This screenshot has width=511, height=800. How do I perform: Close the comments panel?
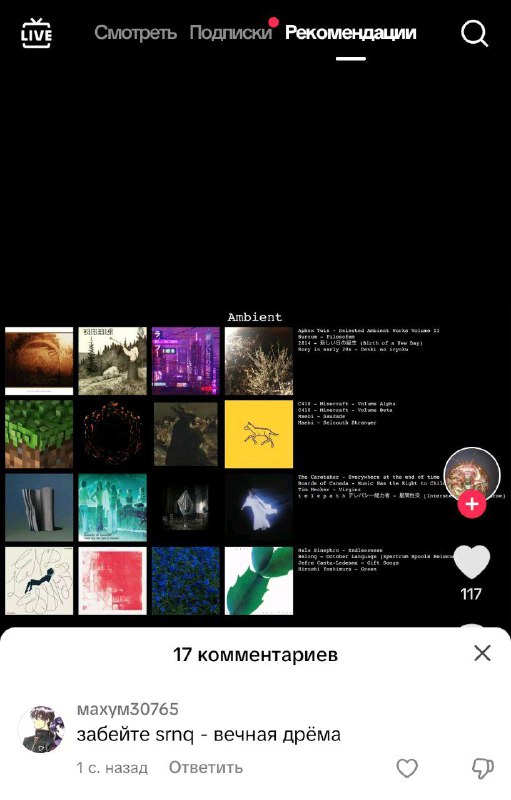pos(482,653)
